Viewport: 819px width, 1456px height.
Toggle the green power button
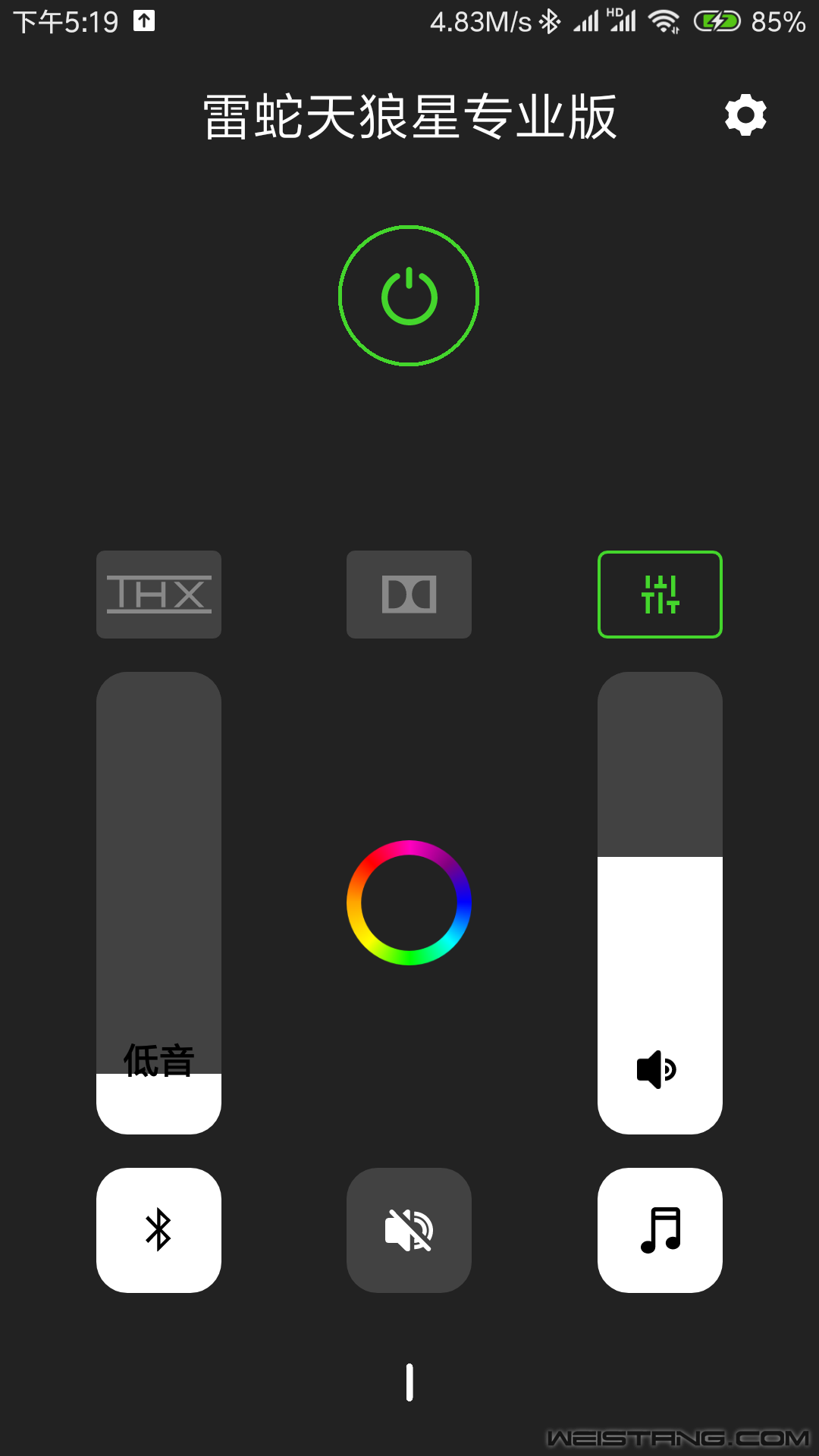[409, 296]
